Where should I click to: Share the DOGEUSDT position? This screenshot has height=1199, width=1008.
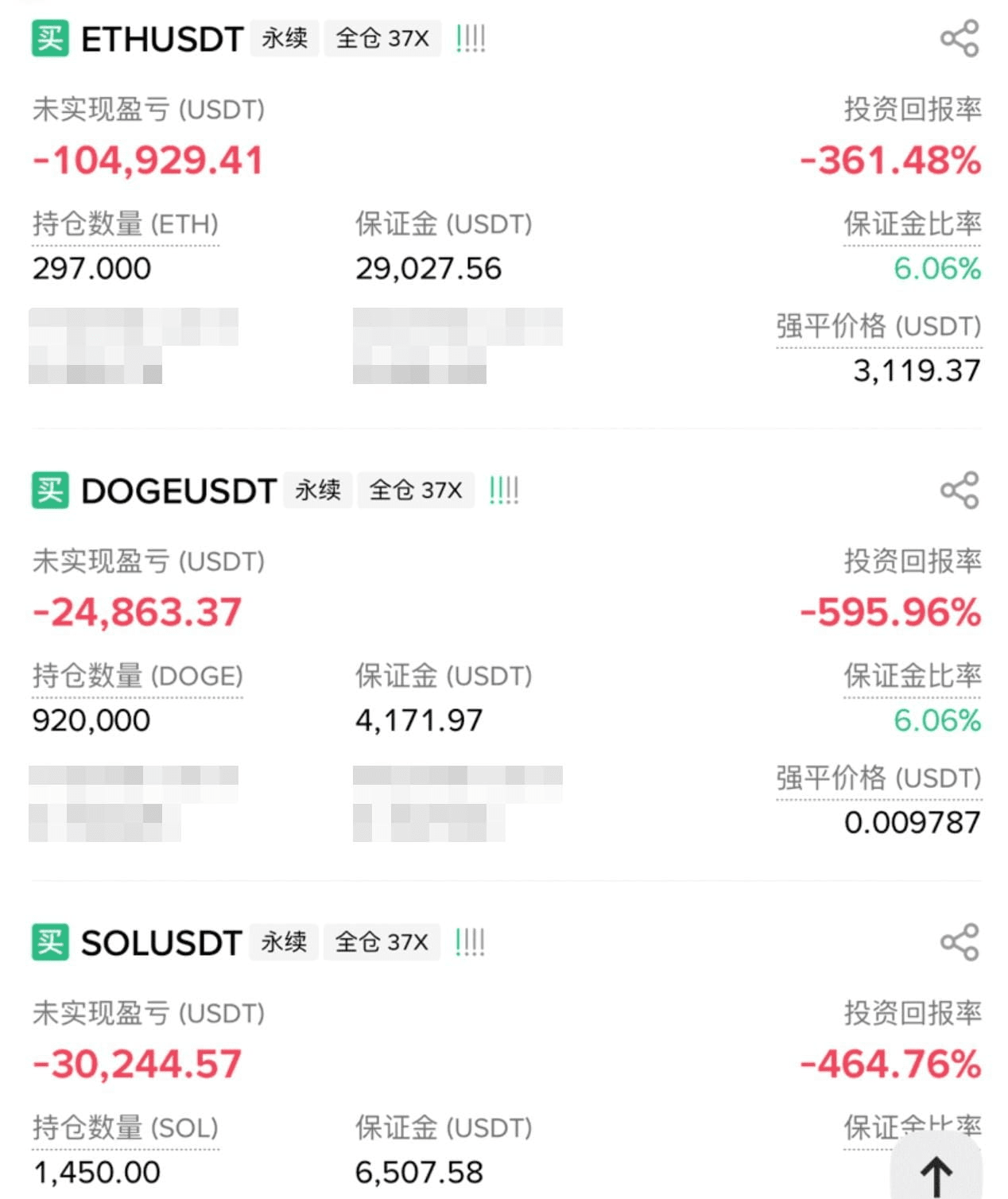[x=959, y=491]
